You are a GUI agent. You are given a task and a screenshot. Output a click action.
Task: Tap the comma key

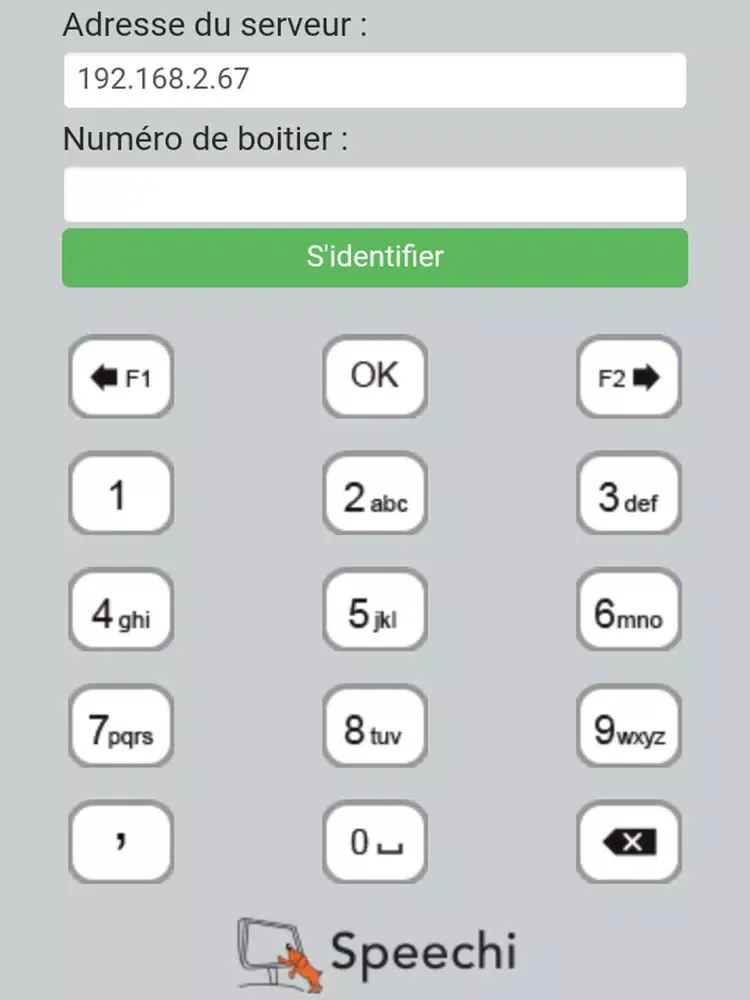121,842
